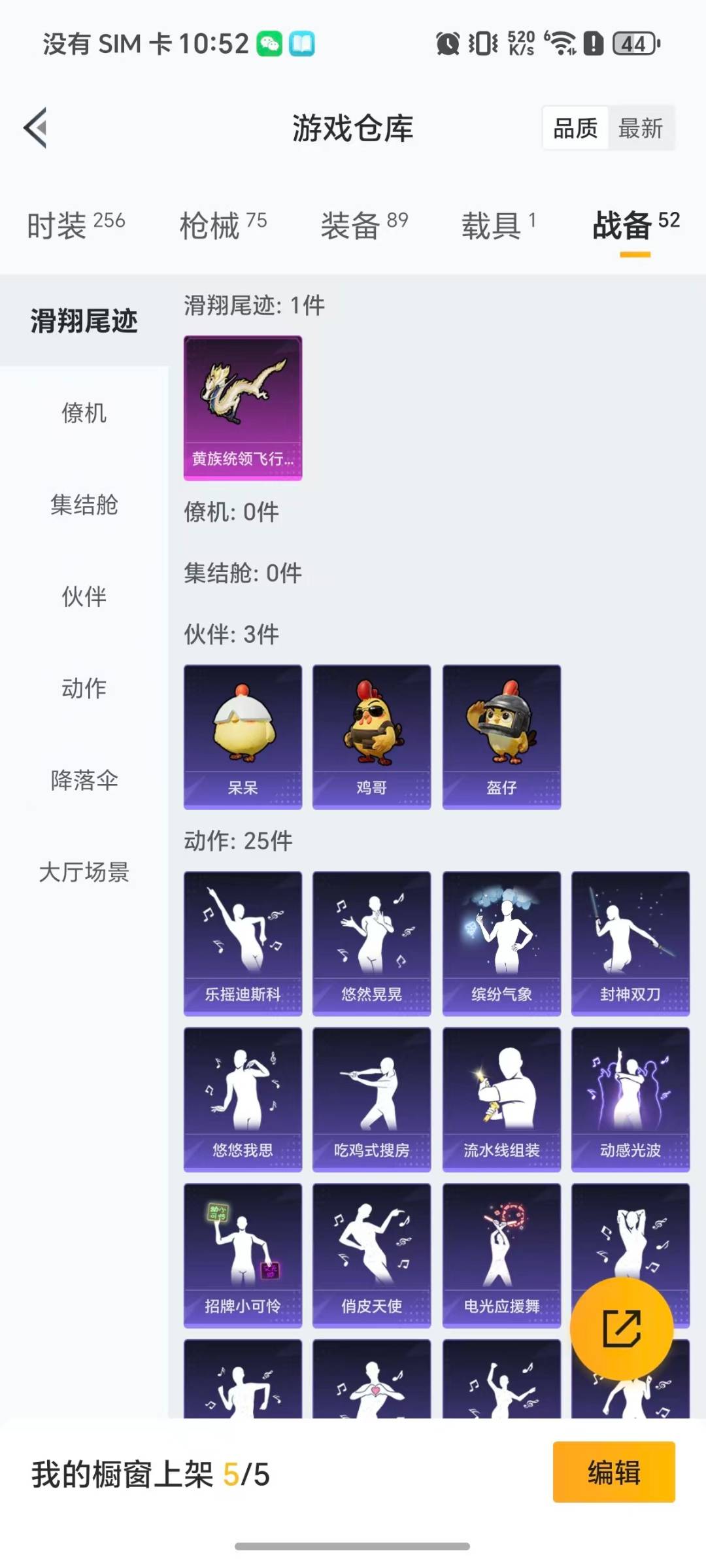The width and height of the screenshot is (706, 1568).
Task: Select the 动感光波 action icon
Action: pyautogui.click(x=630, y=1099)
